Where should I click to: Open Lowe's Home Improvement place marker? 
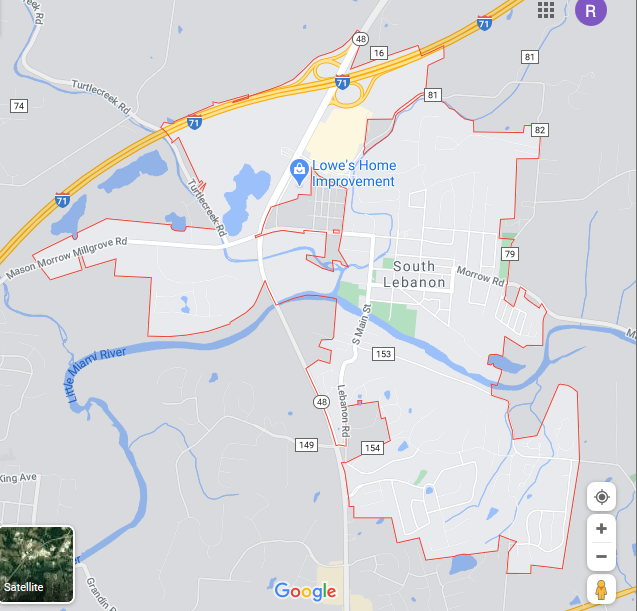(x=298, y=169)
